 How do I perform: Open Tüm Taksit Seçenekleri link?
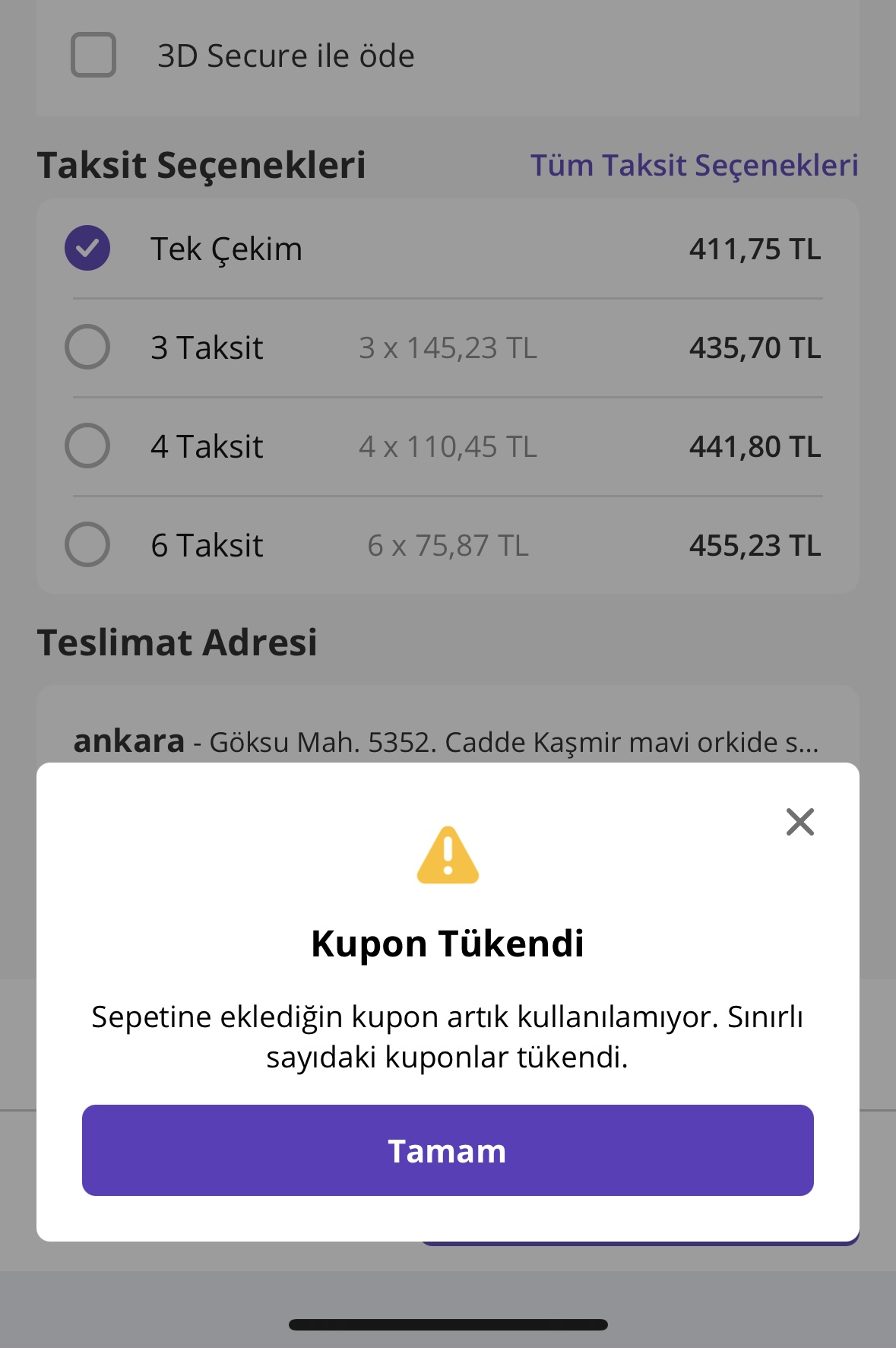pyautogui.click(x=694, y=165)
